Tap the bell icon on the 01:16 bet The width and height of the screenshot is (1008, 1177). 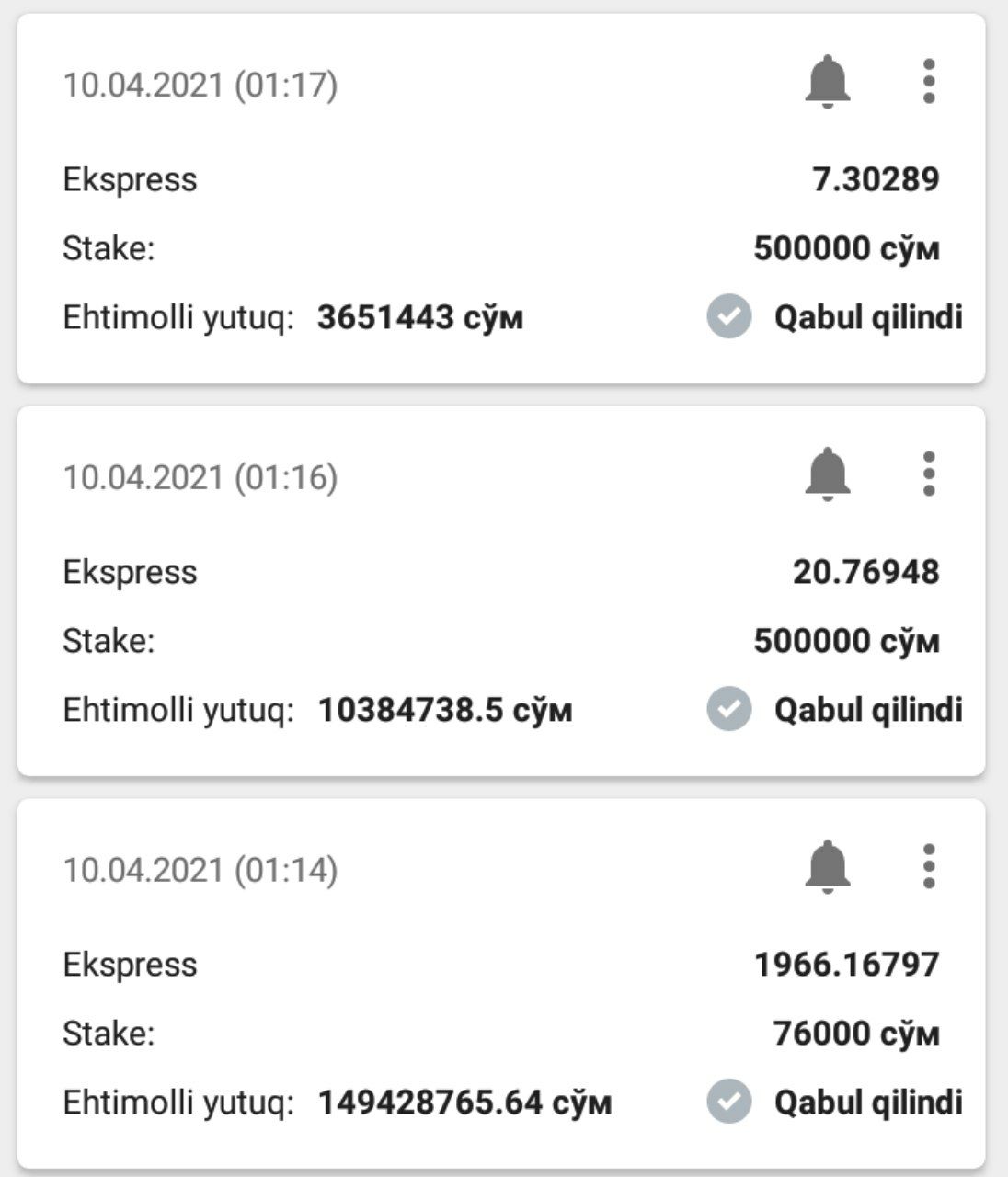[x=828, y=474]
